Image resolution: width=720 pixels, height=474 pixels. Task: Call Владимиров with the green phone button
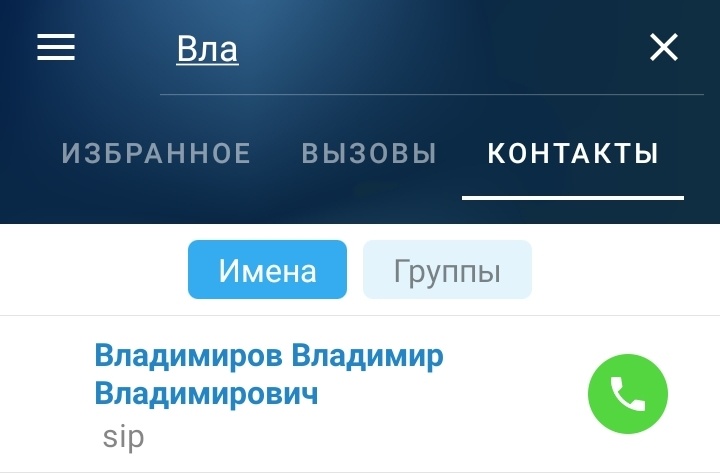pos(627,397)
